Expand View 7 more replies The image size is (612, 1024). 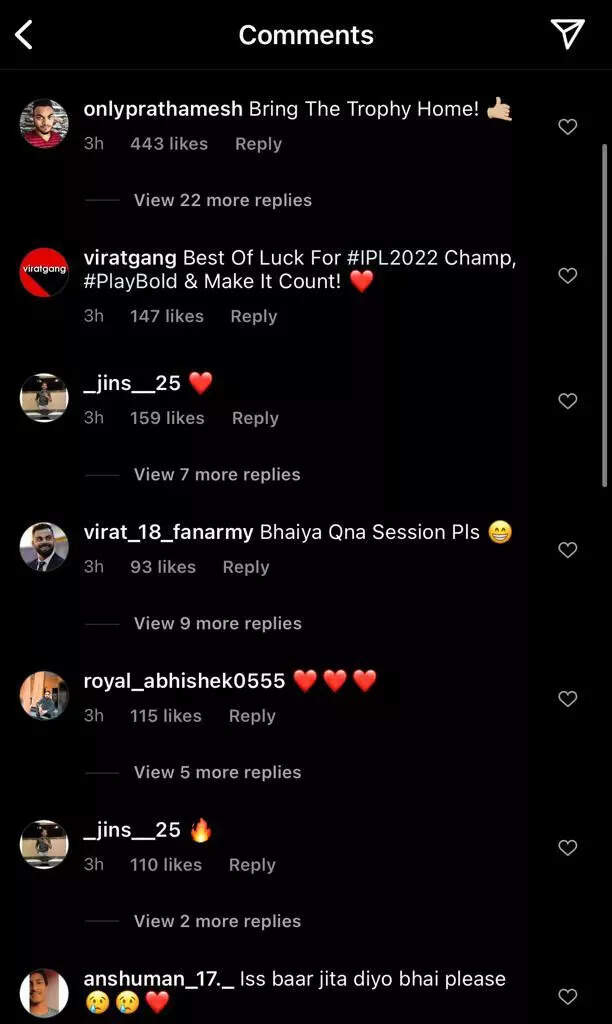(x=217, y=474)
